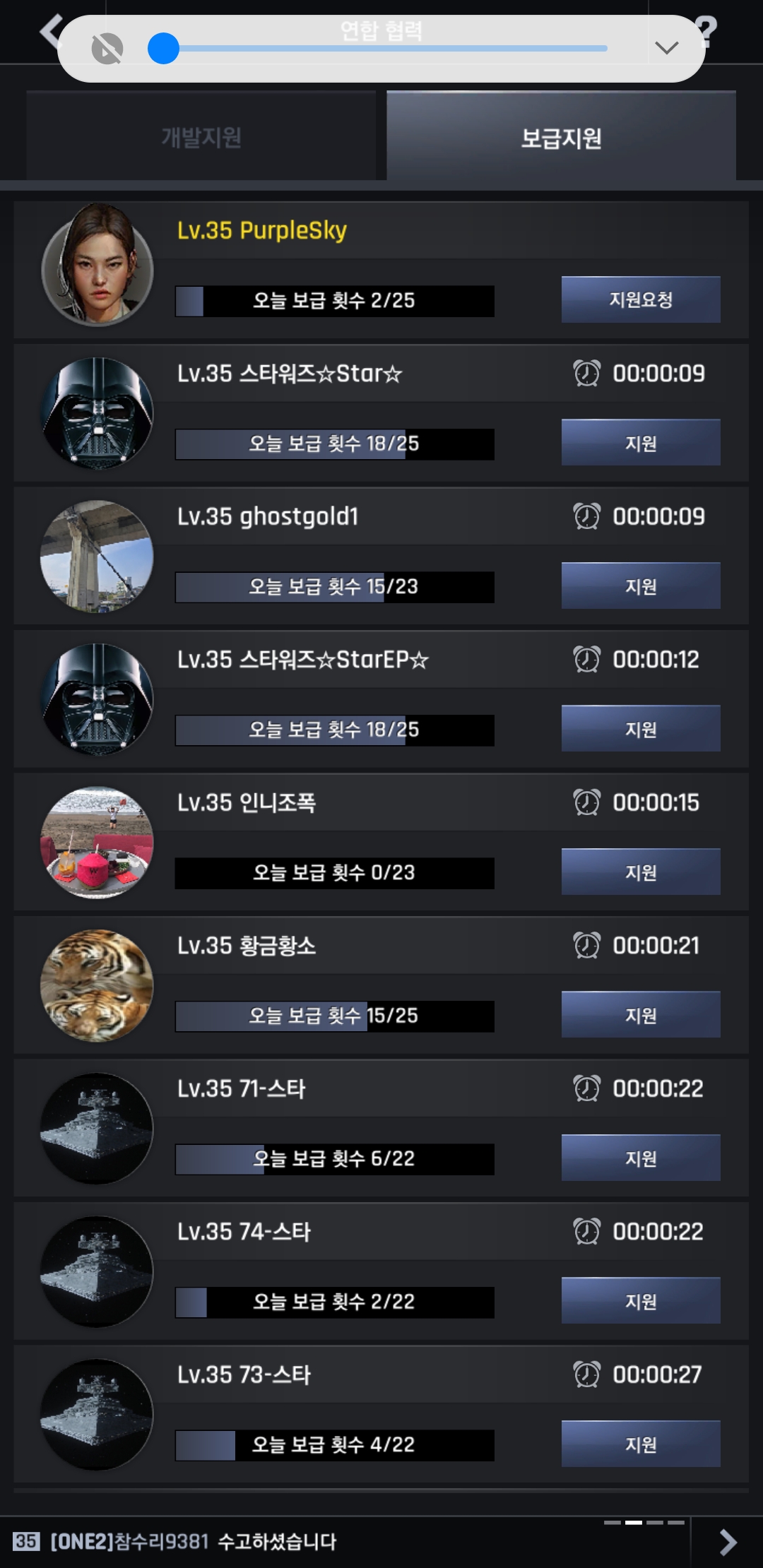Tap the mute icon on volume slider

(x=107, y=49)
